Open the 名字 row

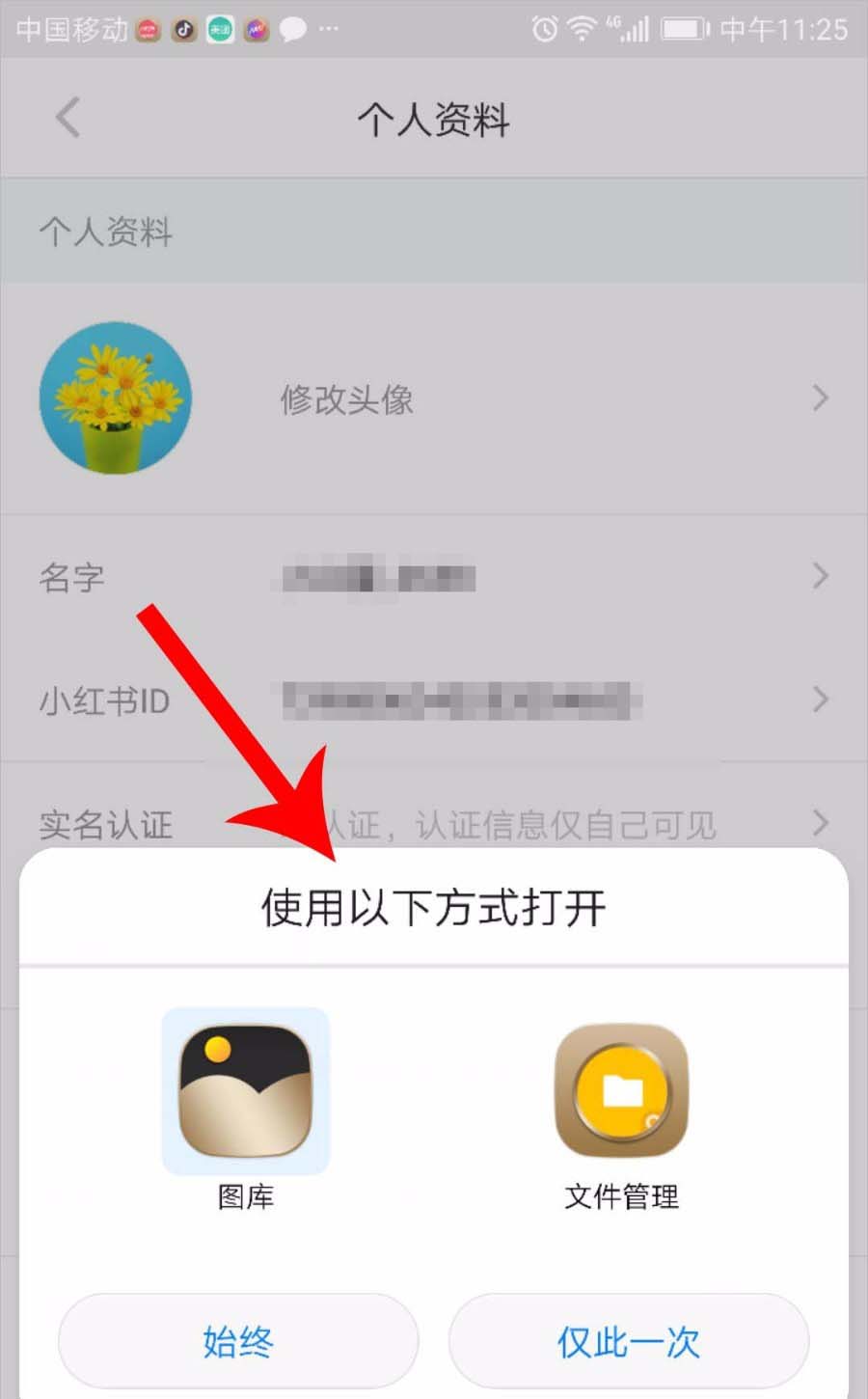[434, 577]
